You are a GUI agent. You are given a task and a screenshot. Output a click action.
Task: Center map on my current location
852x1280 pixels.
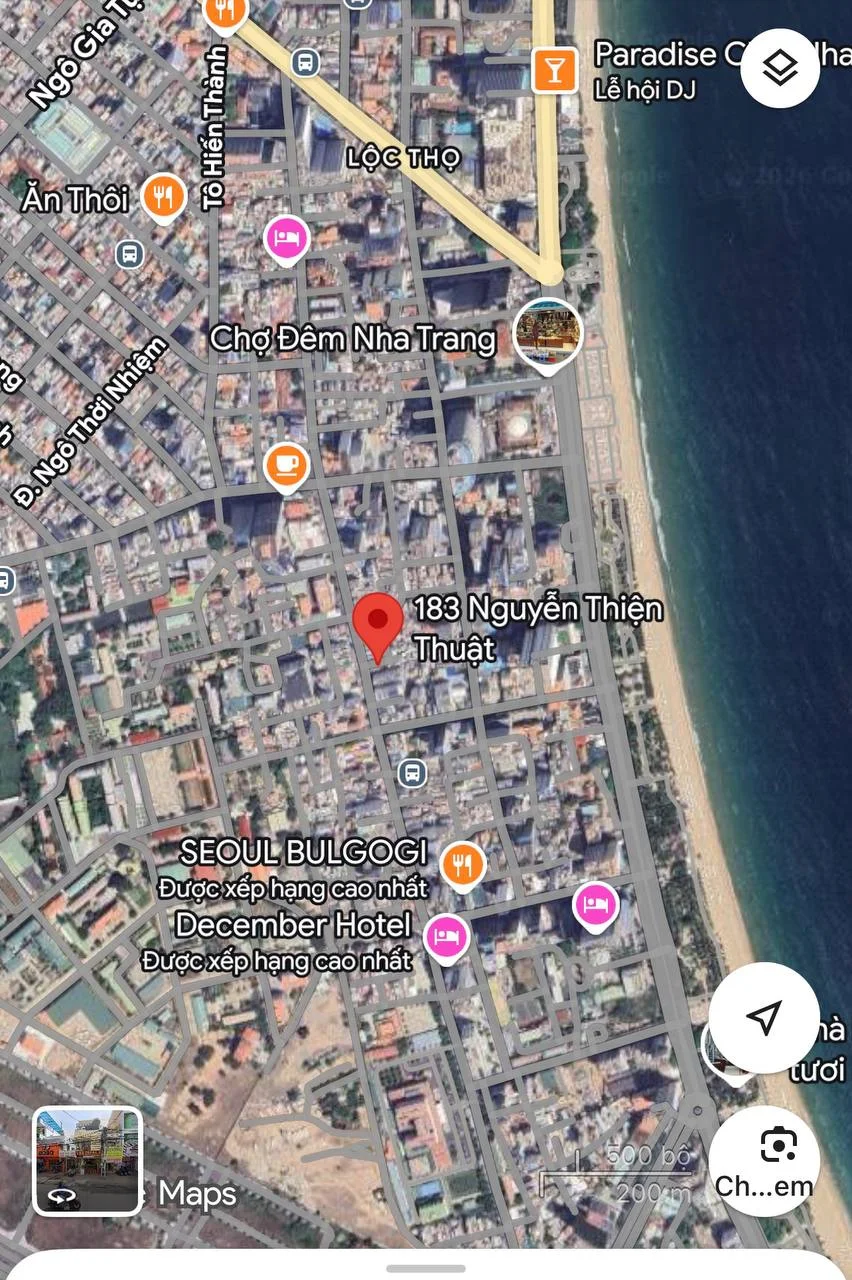764,1018
